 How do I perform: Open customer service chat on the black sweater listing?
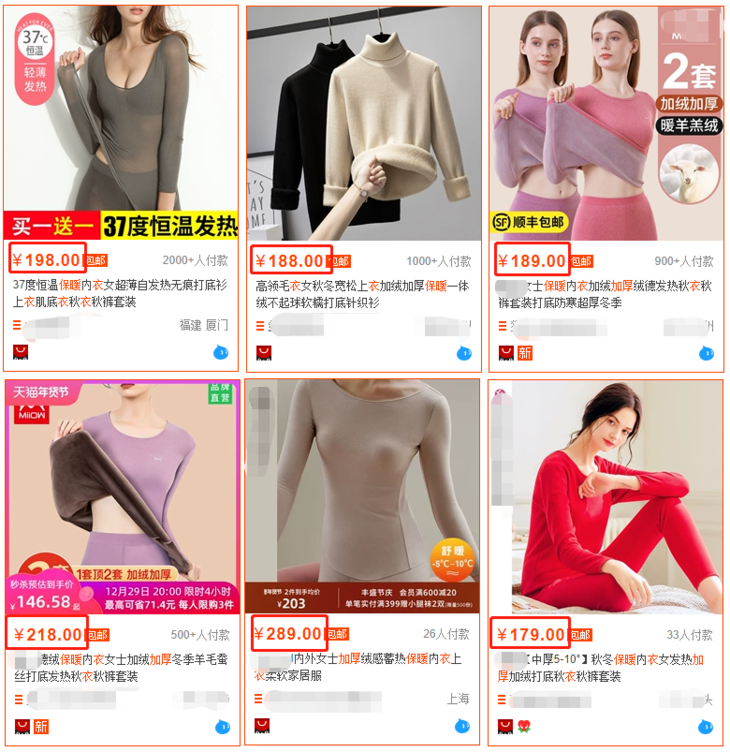463,355
